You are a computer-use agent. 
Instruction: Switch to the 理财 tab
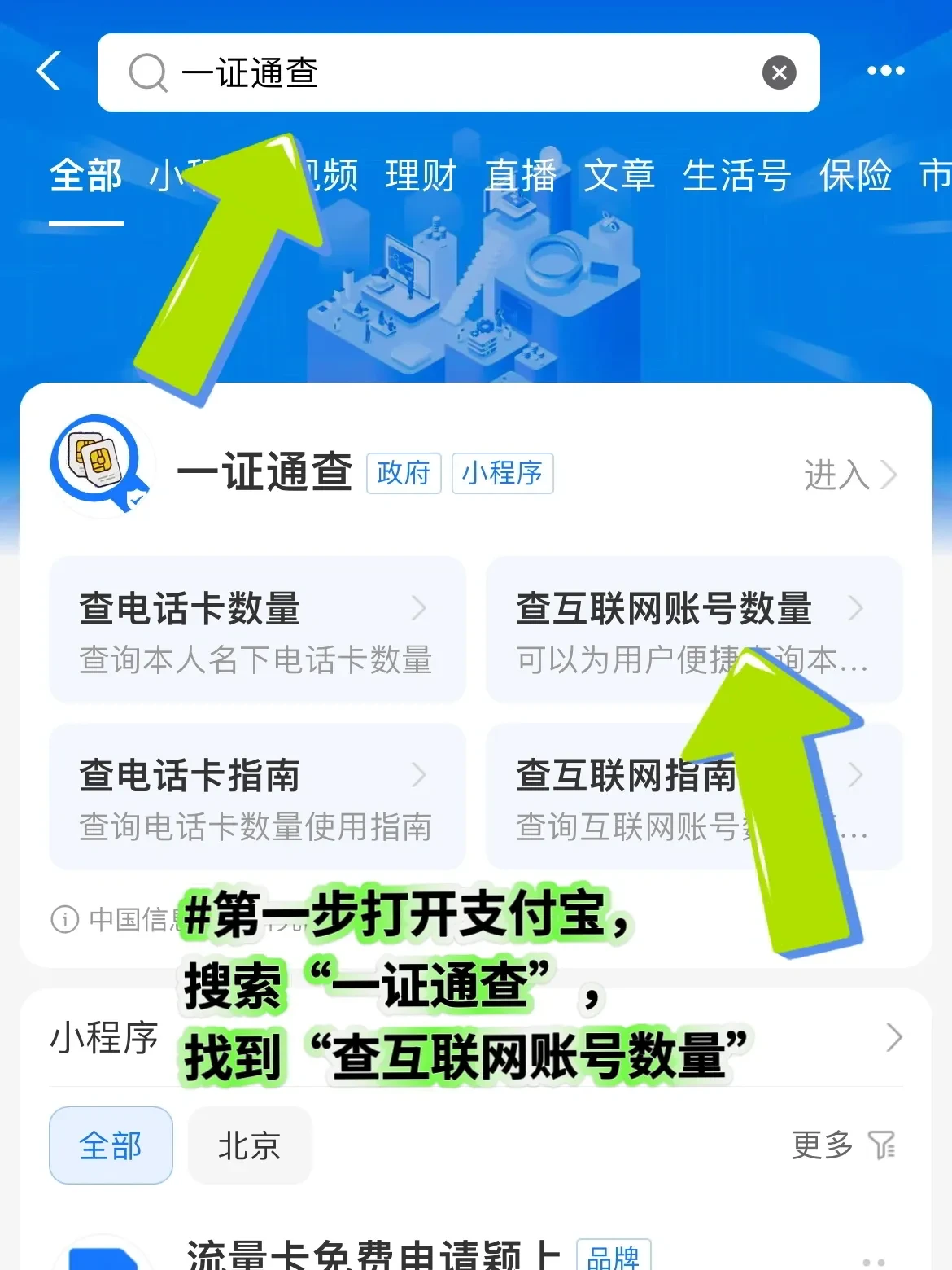pyautogui.click(x=420, y=176)
